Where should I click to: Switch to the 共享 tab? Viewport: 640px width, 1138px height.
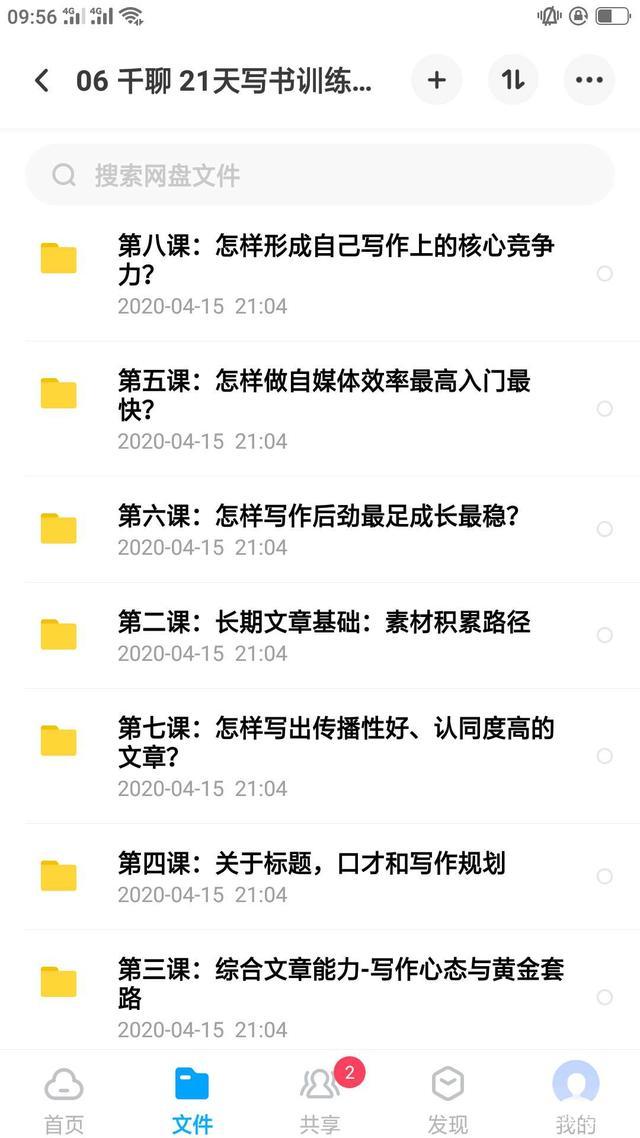coord(320,1098)
